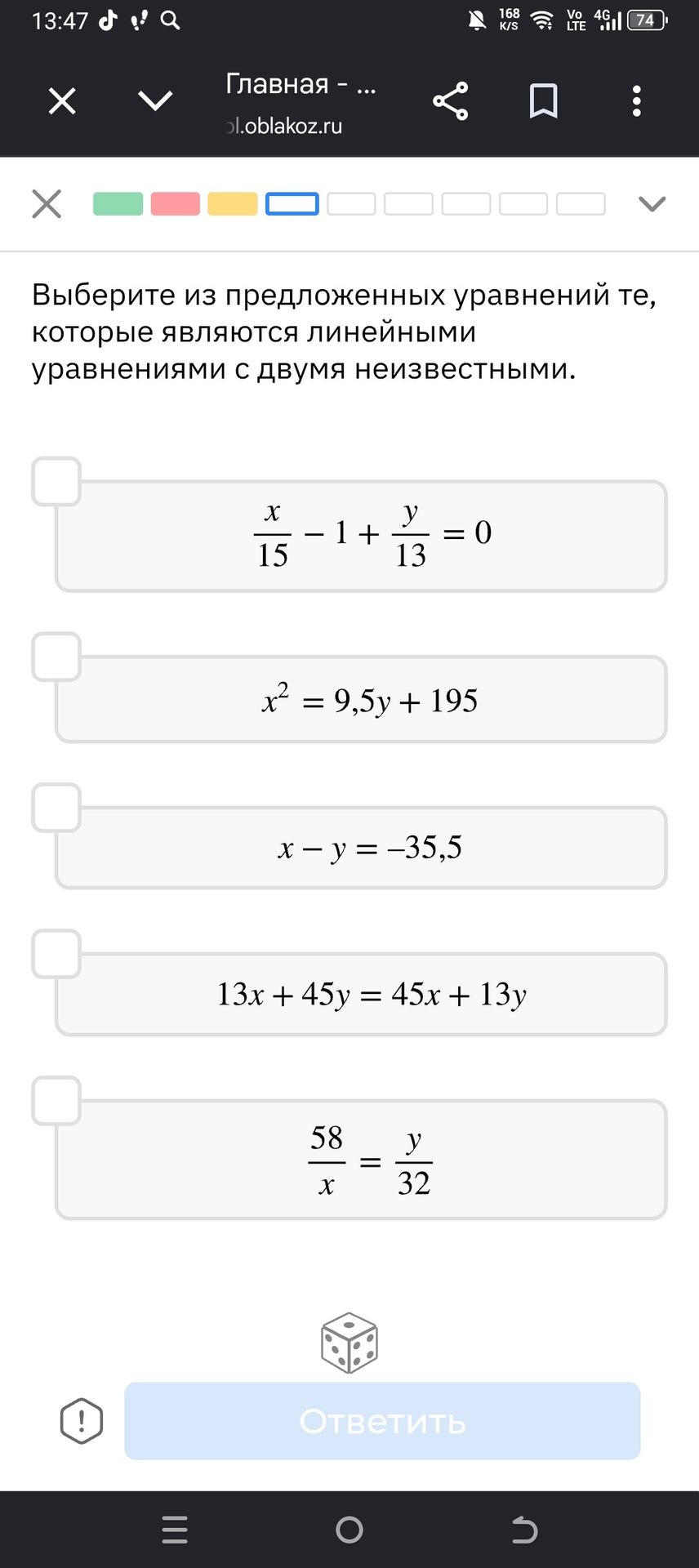Screen dimensions: 699x1568
Task: Share this page
Action: pyautogui.click(x=450, y=101)
